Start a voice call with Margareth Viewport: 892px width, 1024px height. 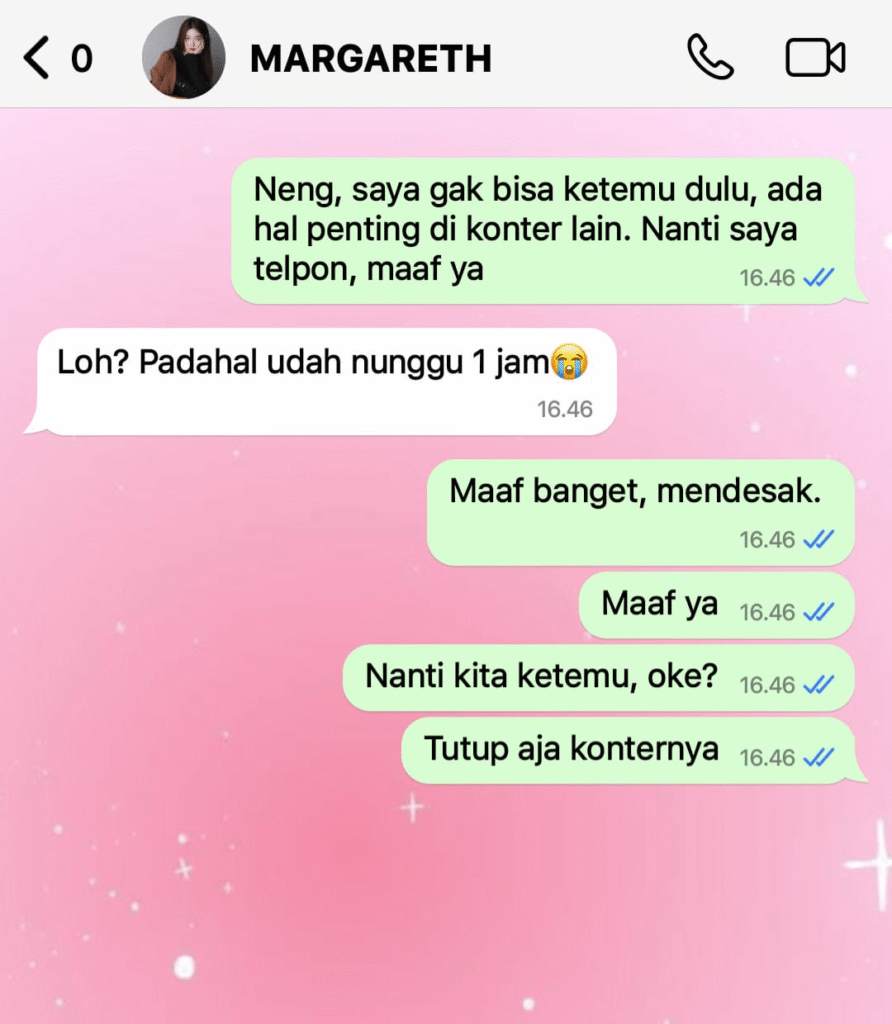710,58
